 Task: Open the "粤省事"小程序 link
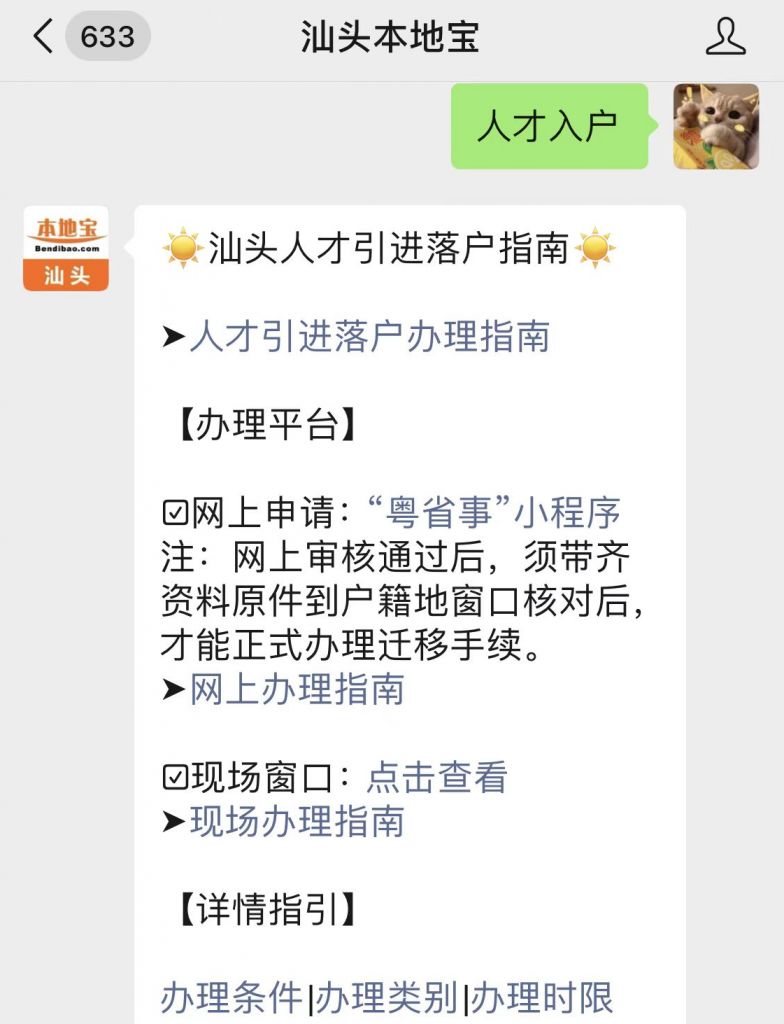click(x=493, y=513)
